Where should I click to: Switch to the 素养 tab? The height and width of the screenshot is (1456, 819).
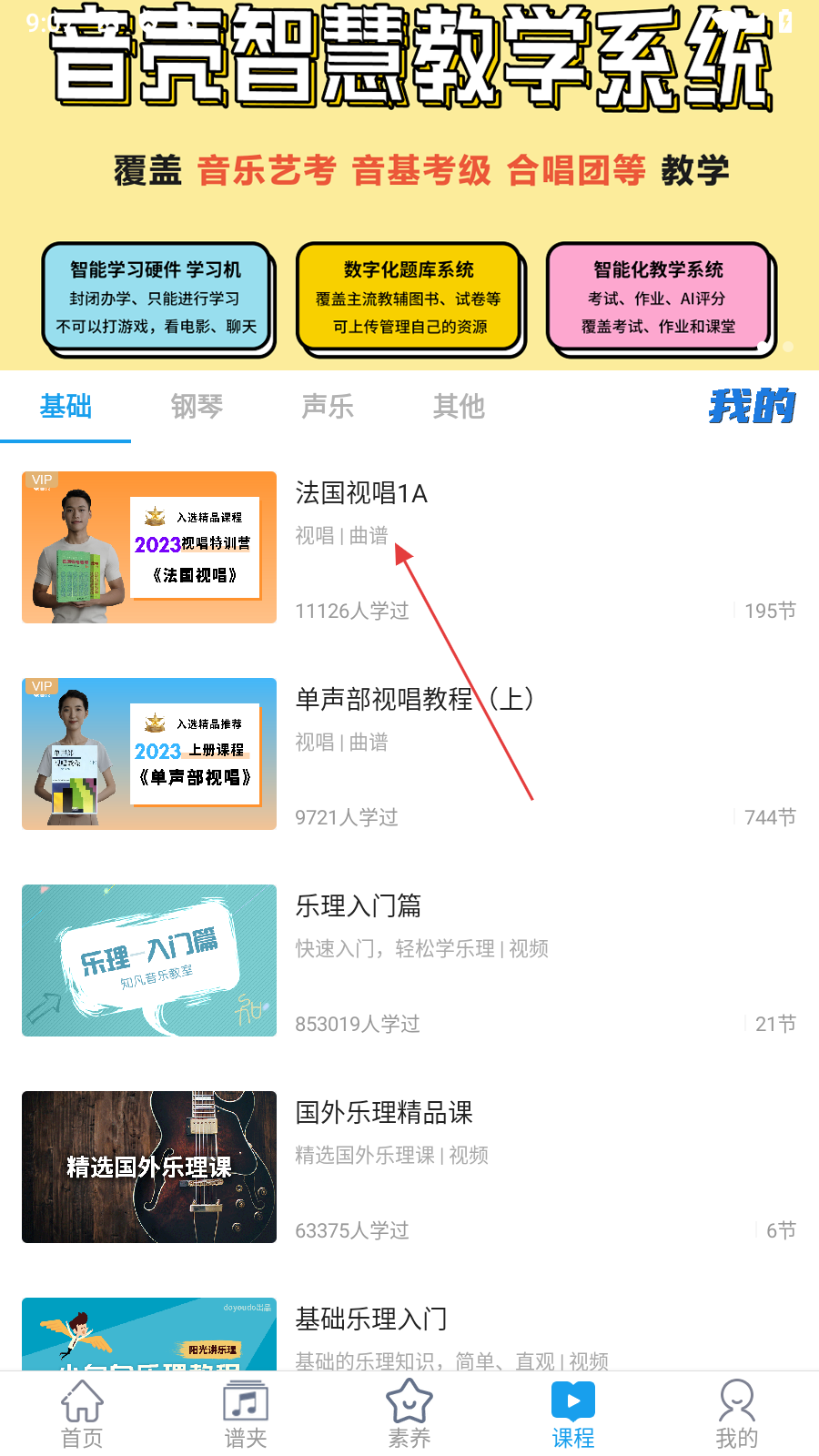tap(409, 1414)
